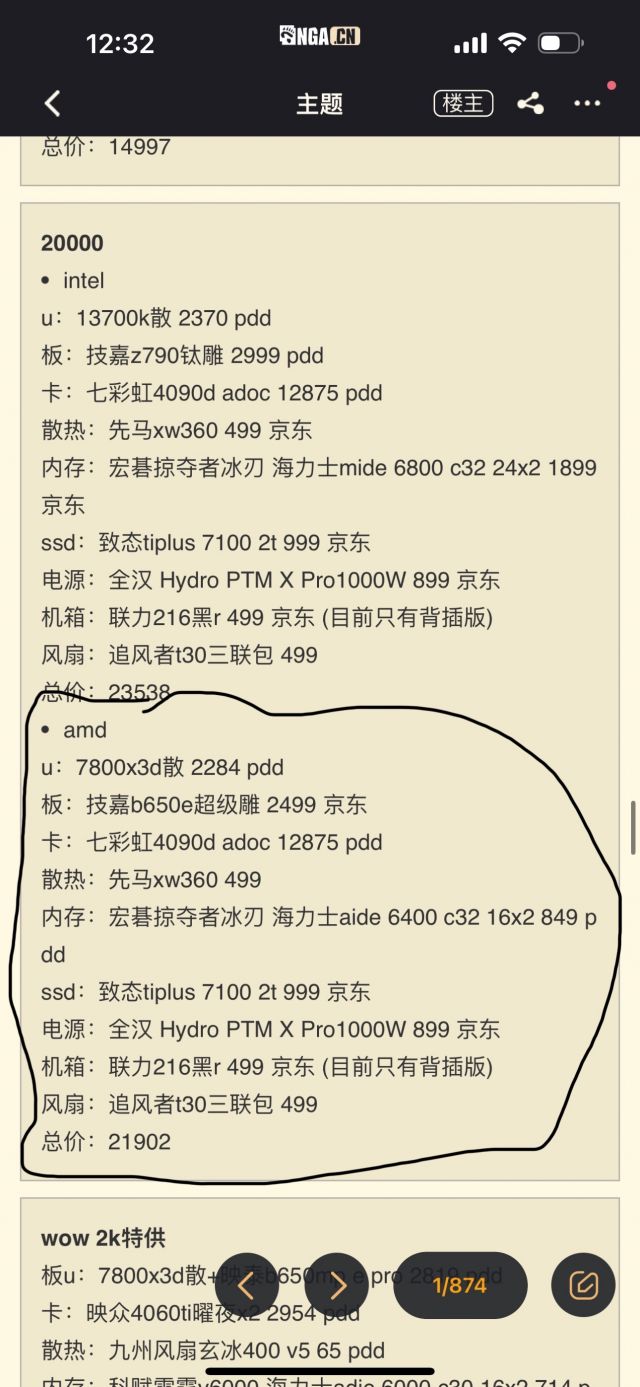Open the three-dot overflow menu
This screenshot has height=1387, width=640.
tap(587, 103)
